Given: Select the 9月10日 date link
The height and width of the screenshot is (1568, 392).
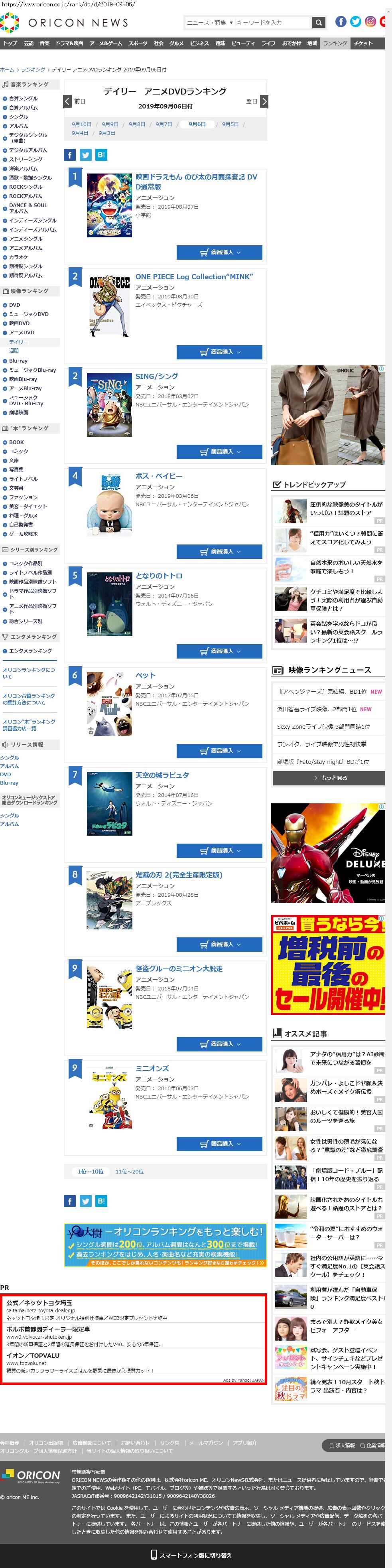Looking at the screenshot, I should pyautogui.click(x=81, y=124).
